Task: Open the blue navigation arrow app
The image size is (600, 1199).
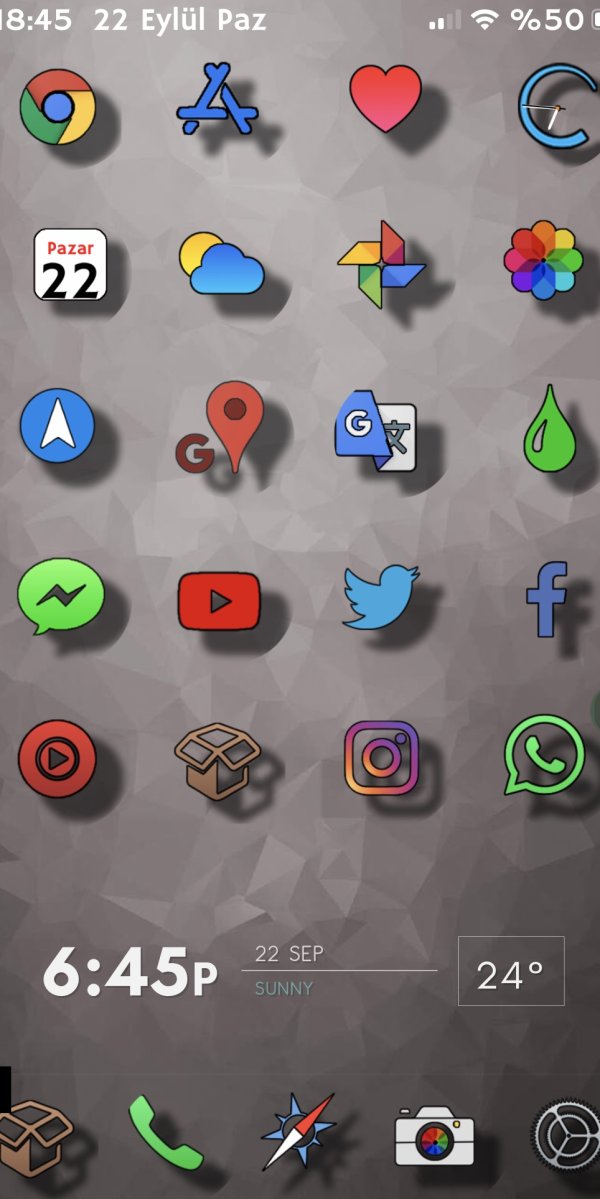Action: [x=57, y=425]
